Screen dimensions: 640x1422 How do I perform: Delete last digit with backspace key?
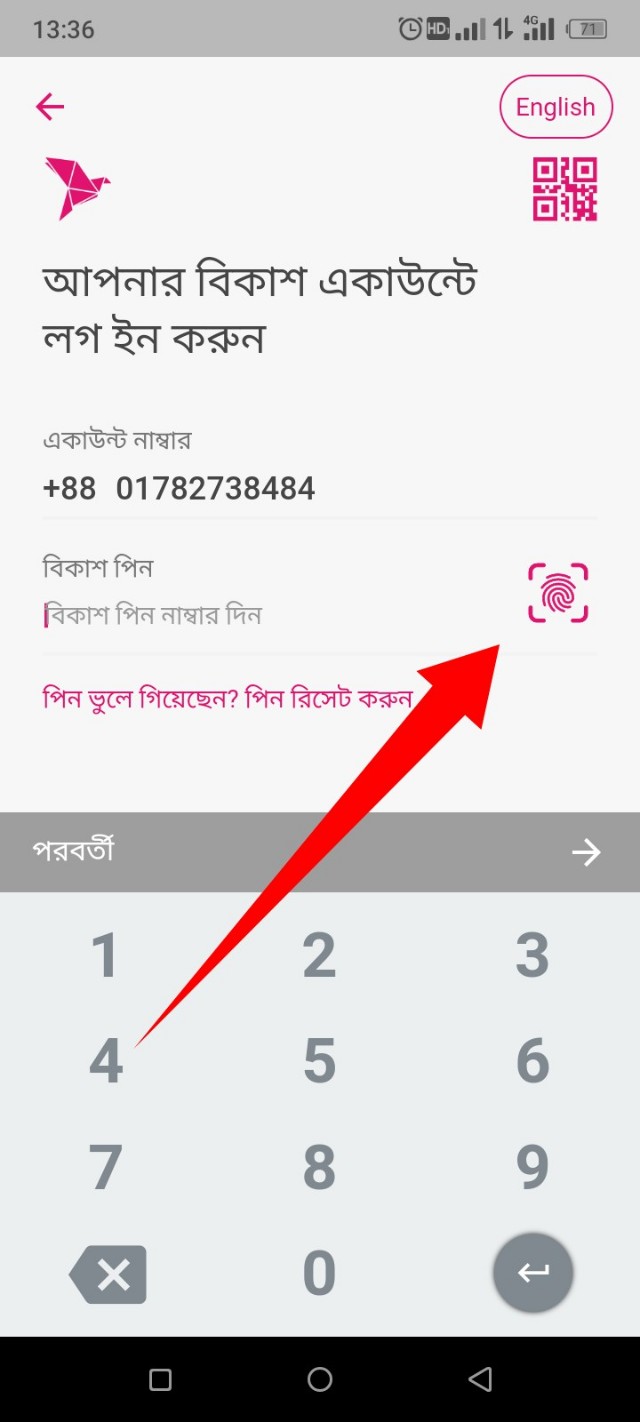click(x=108, y=1273)
